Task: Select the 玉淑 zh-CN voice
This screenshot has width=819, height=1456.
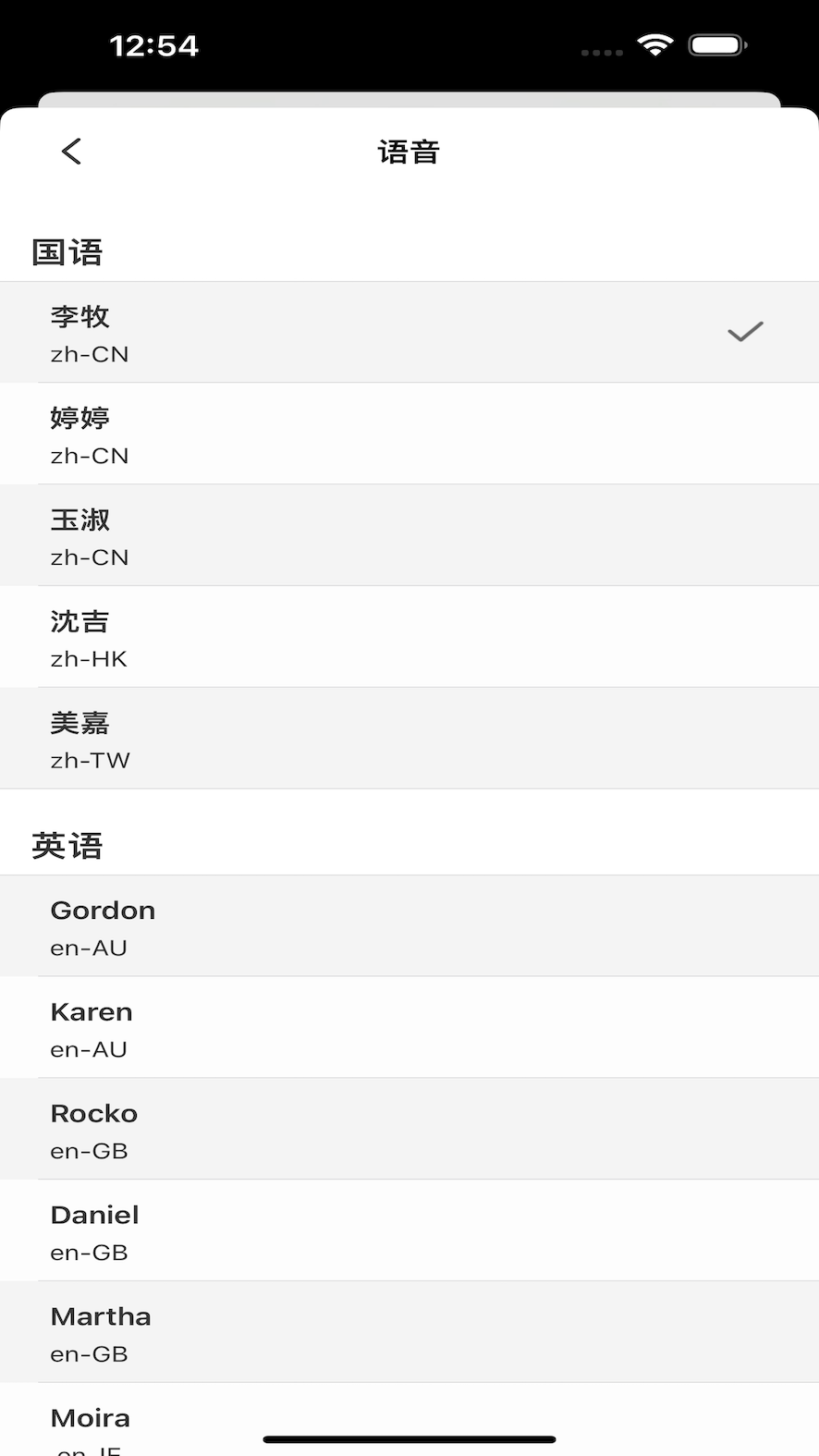Action: (409, 535)
